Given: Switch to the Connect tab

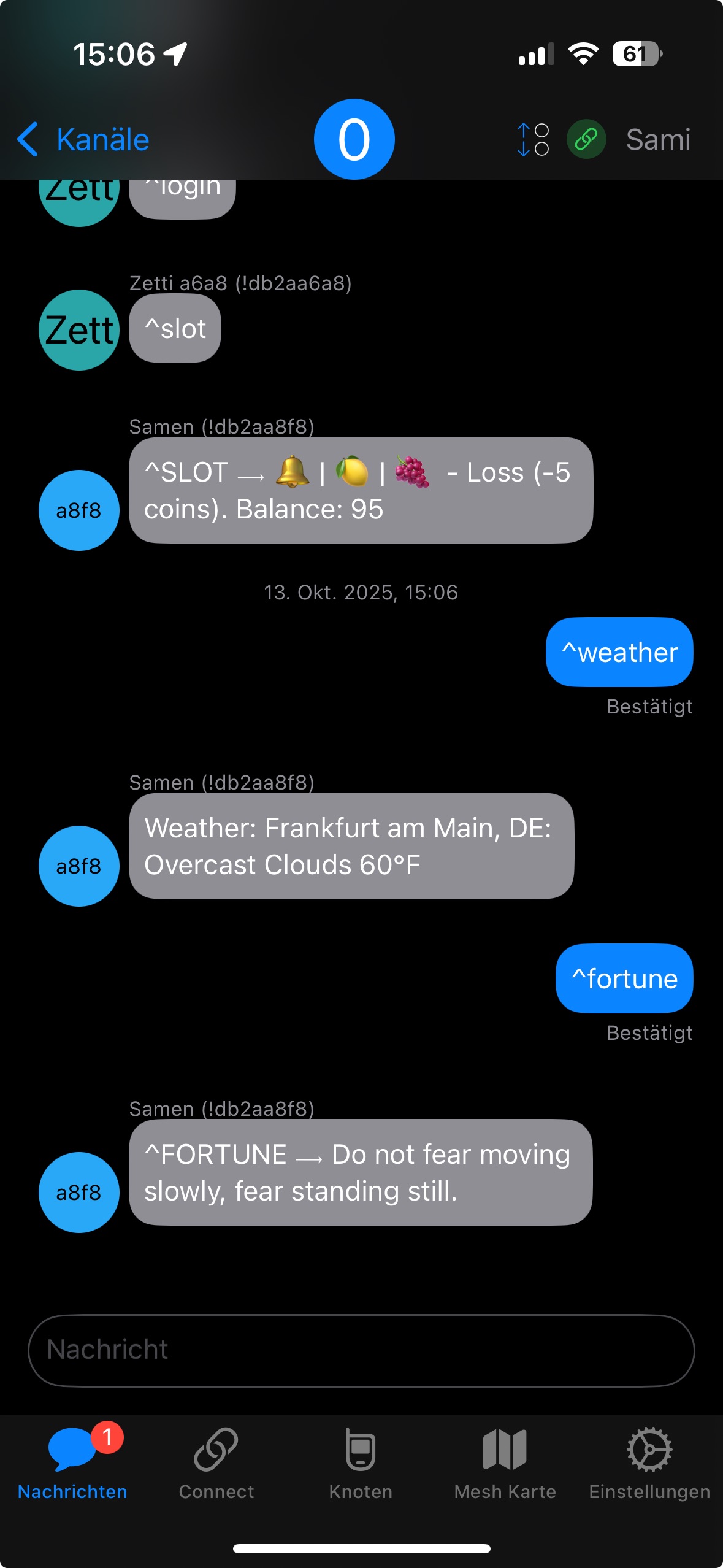Looking at the screenshot, I should pos(216,1462).
